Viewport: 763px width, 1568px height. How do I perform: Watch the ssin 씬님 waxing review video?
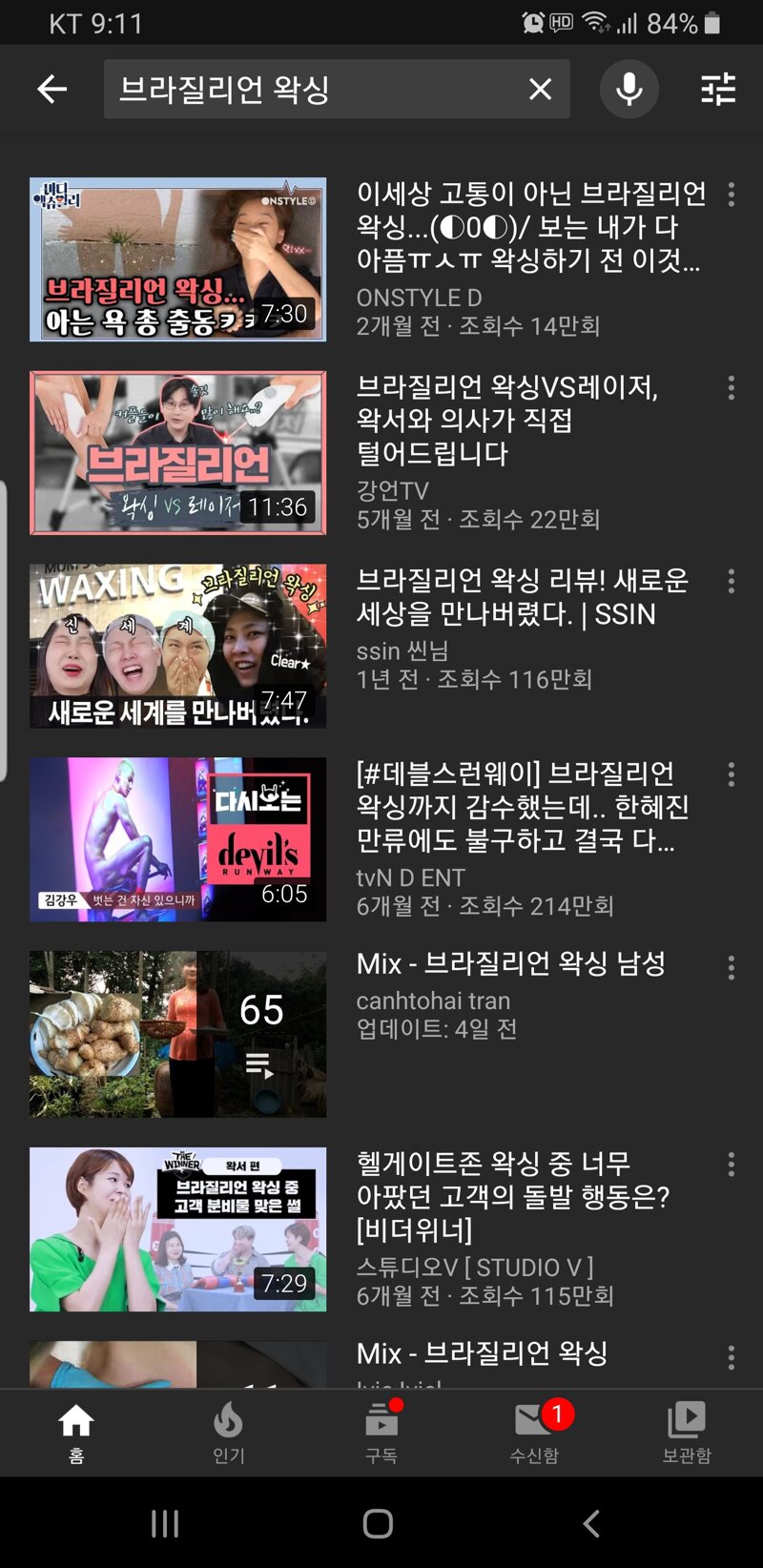point(178,646)
